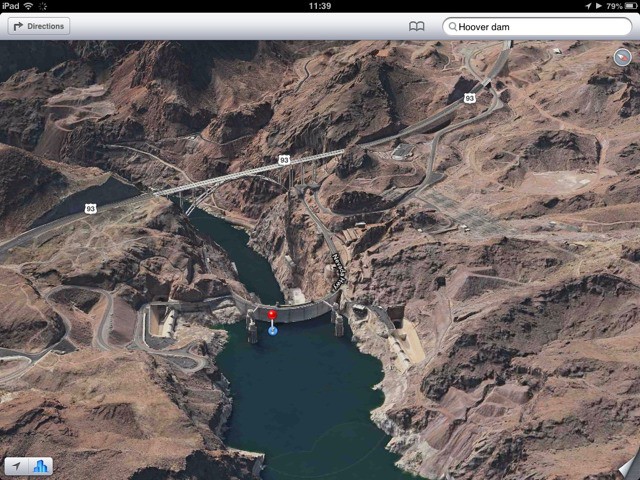This screenshot has height=480, width=640.
Task: Tap the compass to reset orientation
Action: (x=622, y=57)
